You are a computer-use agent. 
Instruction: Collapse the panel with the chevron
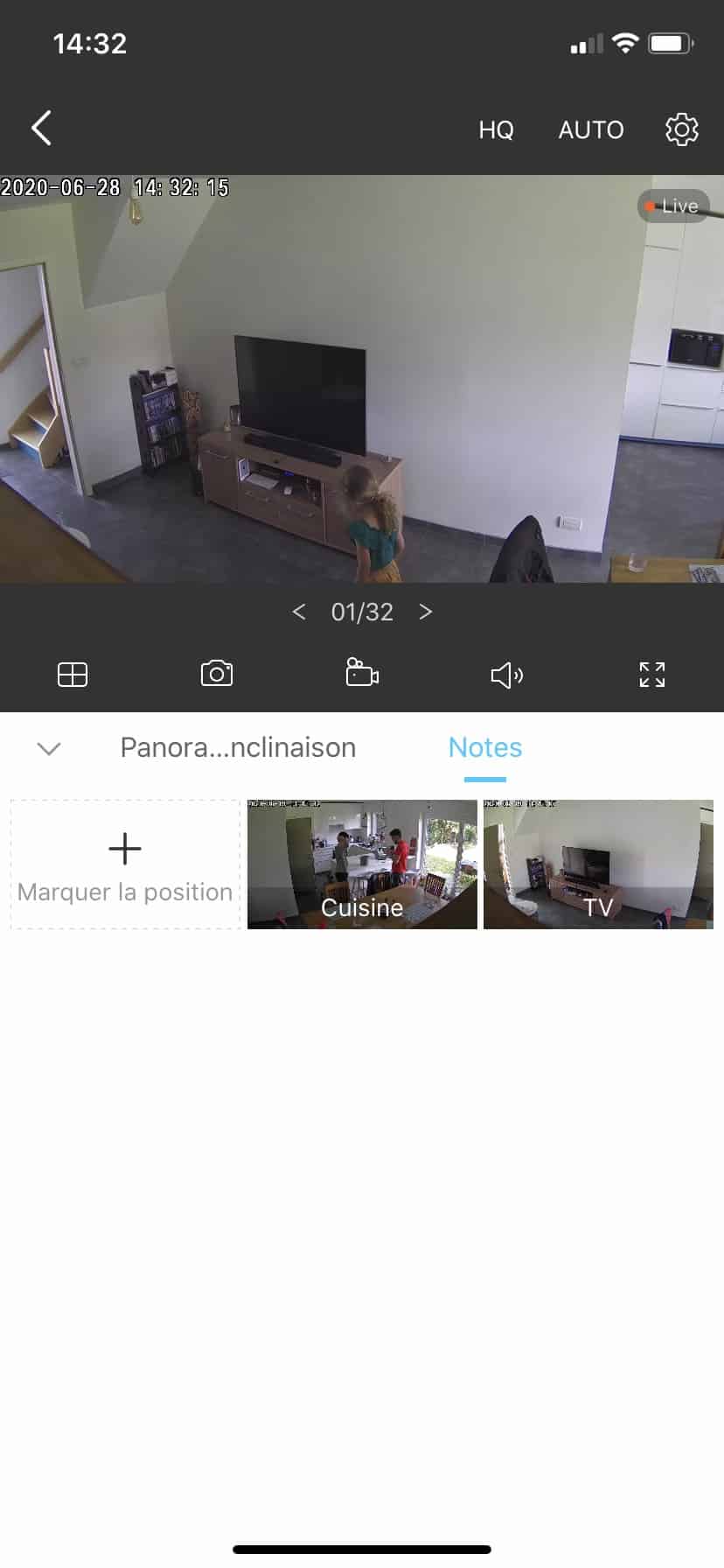click(x=49, y=748)
